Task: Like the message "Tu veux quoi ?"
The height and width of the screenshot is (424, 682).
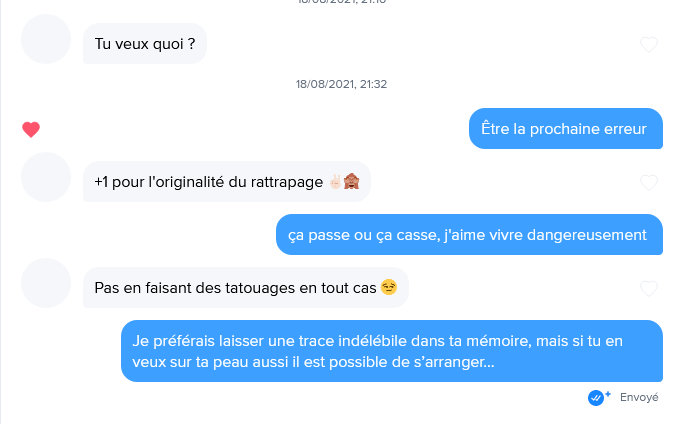Action: coord(648,44)
